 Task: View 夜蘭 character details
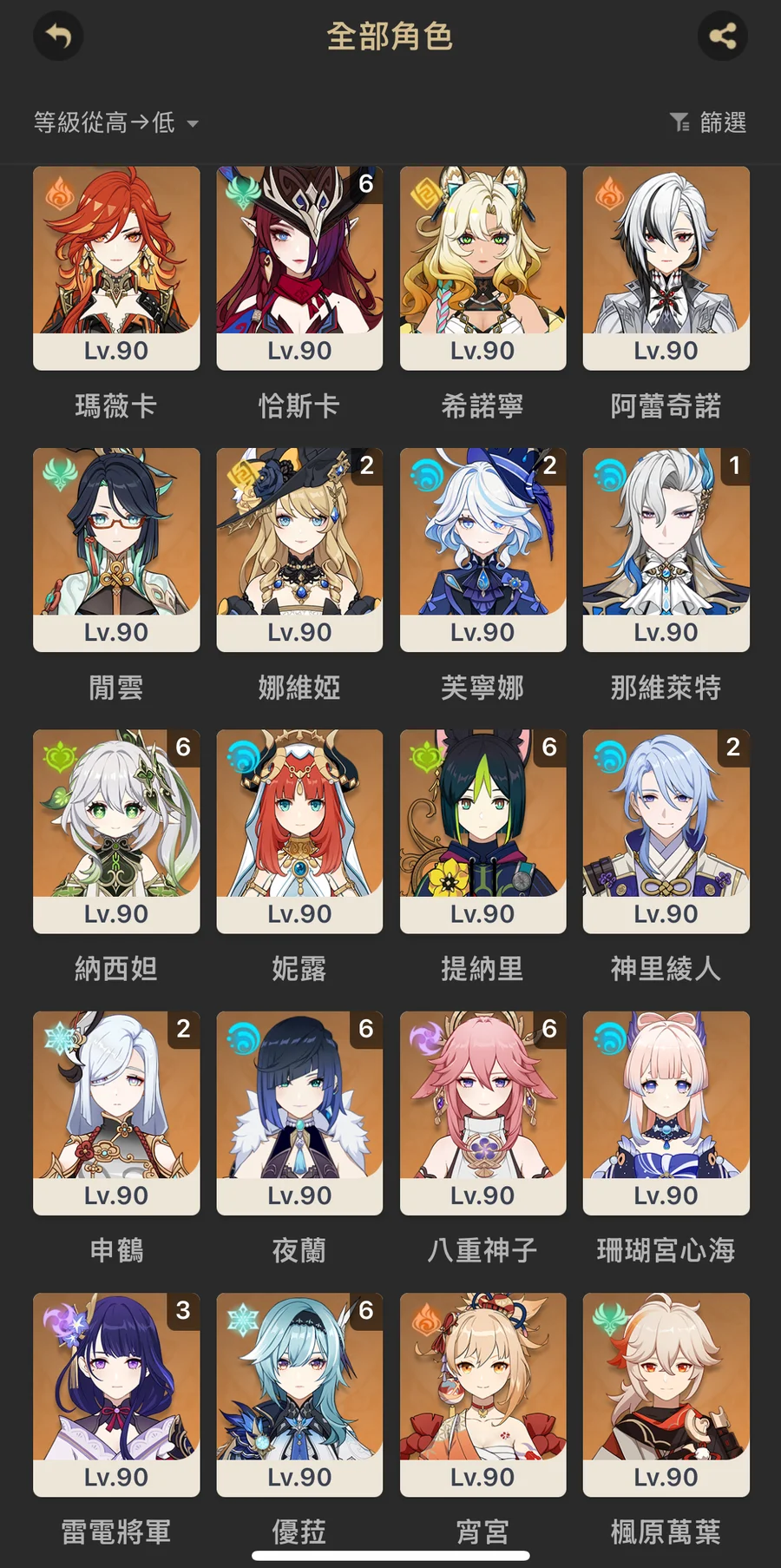(x=299, y=1112)
